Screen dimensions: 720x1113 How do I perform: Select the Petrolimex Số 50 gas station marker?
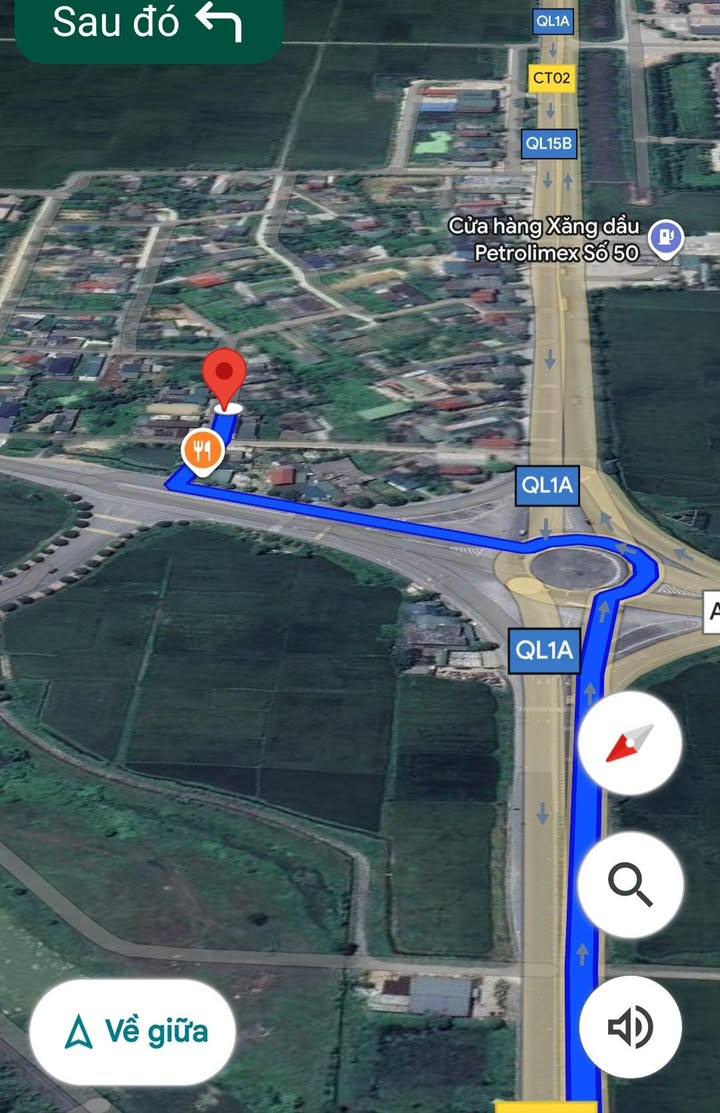pos(665,238)
